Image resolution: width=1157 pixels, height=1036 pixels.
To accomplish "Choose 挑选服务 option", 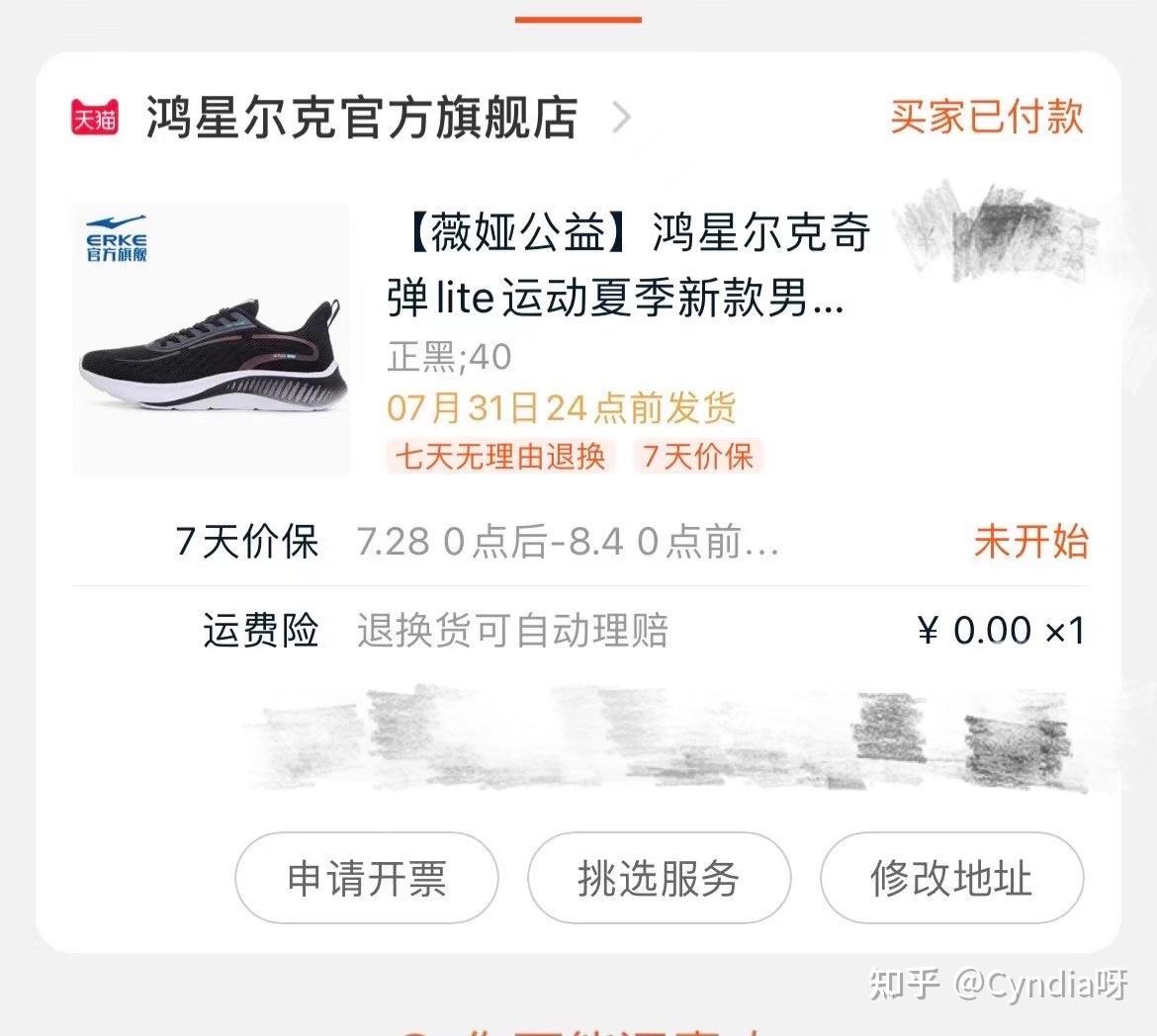I will [x=659, y=878].
